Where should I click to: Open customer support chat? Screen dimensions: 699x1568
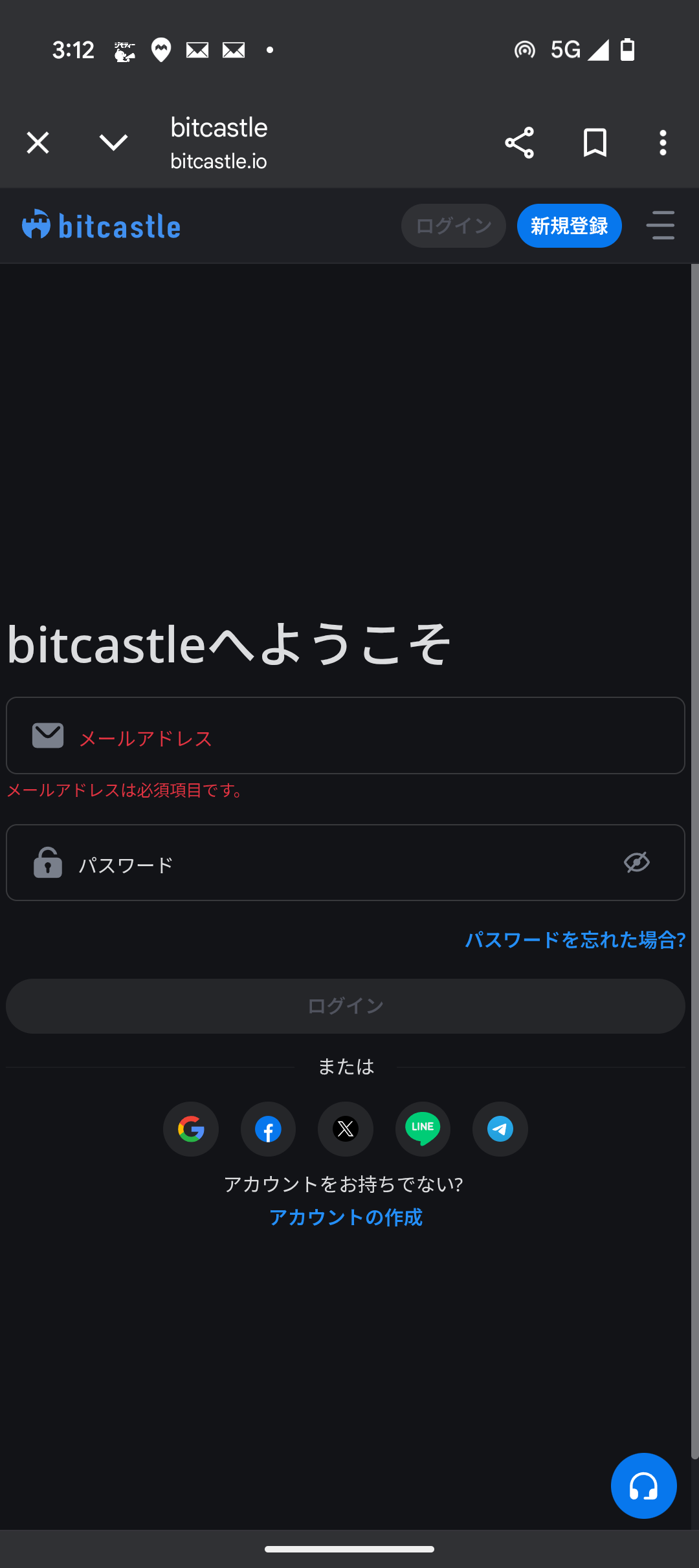click(643, 1485)
